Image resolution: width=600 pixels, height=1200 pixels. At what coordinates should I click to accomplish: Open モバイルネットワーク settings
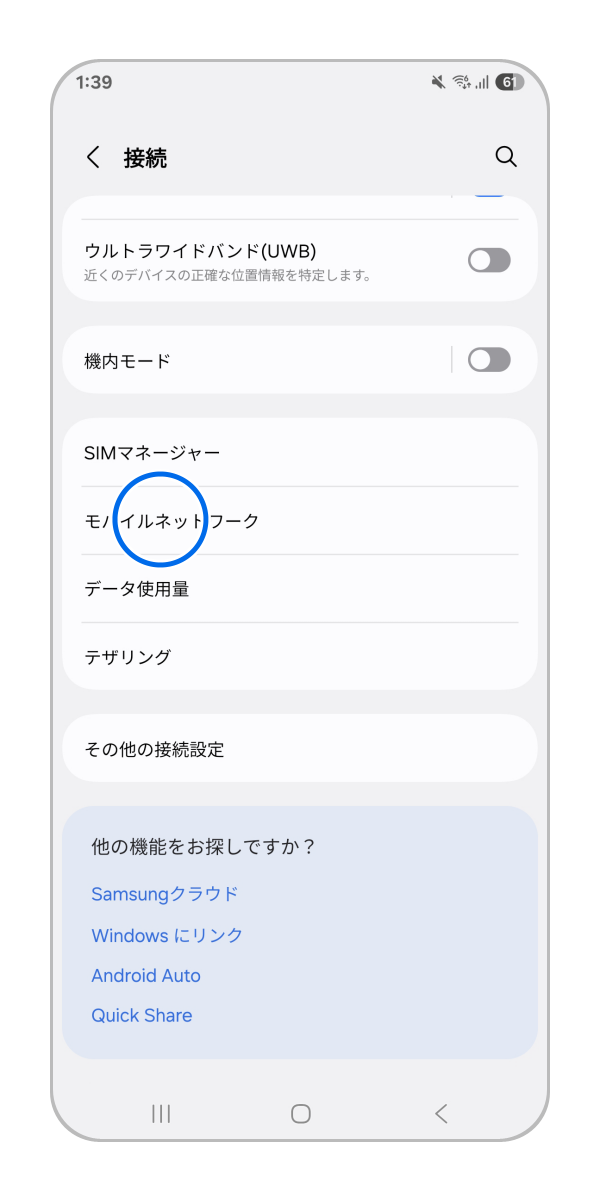[300, 521]
